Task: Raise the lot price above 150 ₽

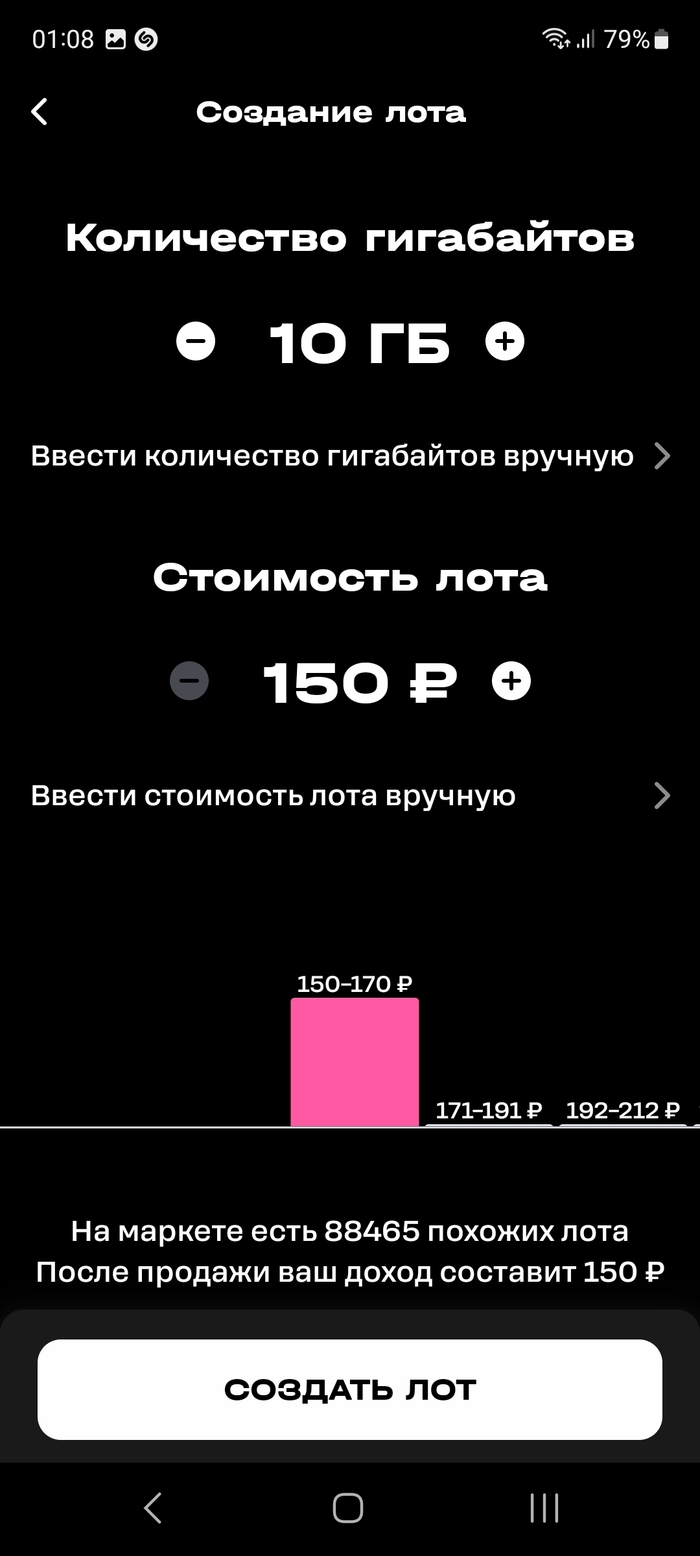Action: tap(511, 681)
